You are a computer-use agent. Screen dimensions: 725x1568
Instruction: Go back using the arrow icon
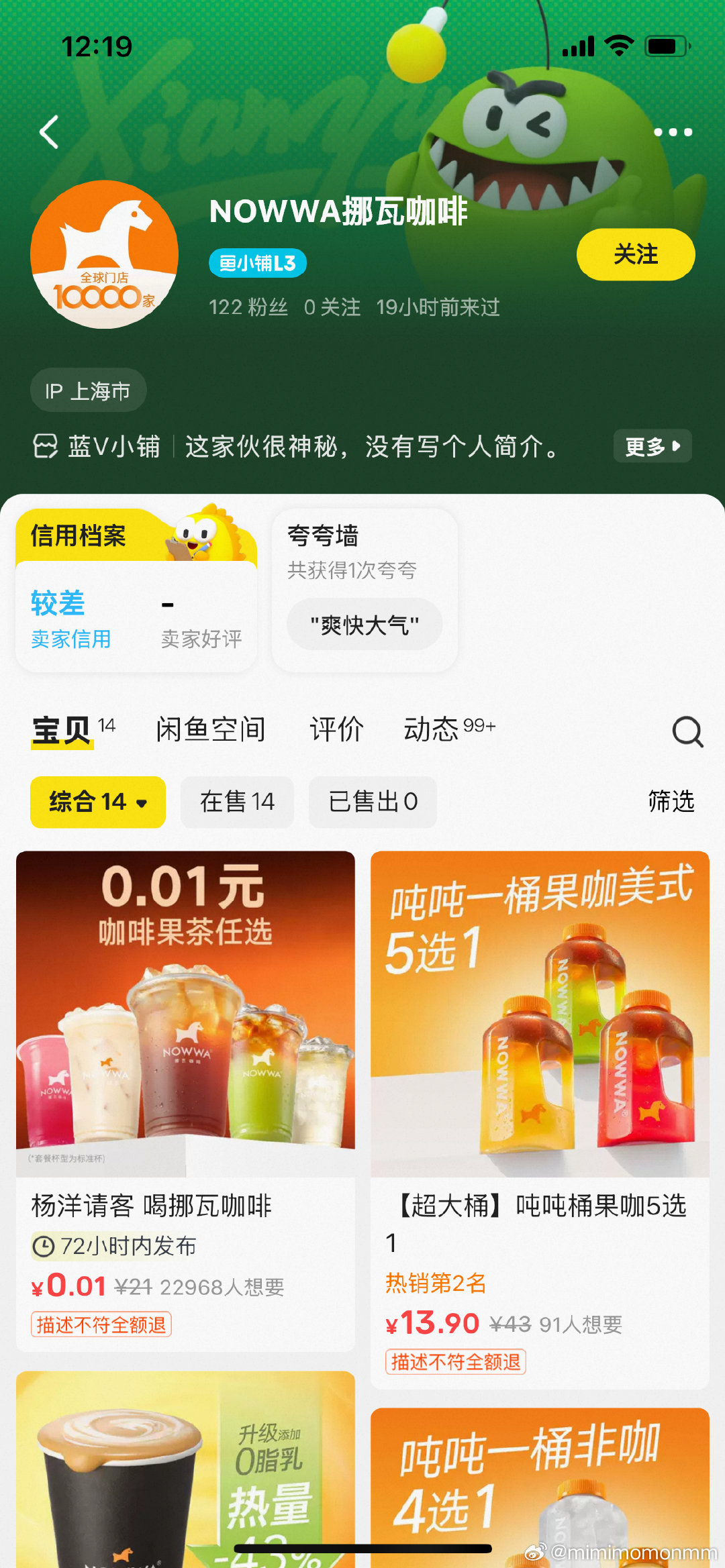click(49, 132)
